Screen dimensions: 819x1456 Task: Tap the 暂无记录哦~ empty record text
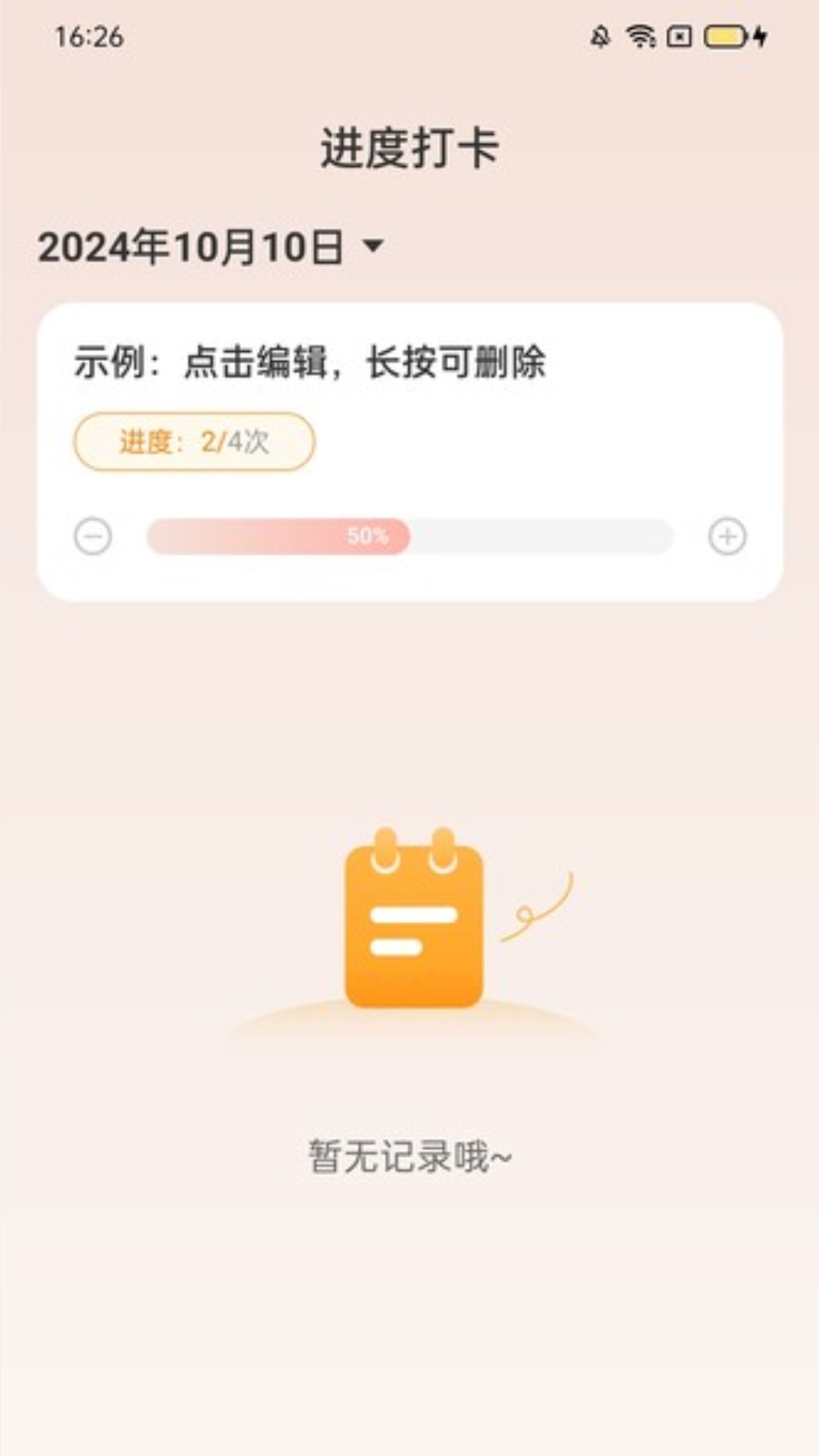tap(409, 1155)
